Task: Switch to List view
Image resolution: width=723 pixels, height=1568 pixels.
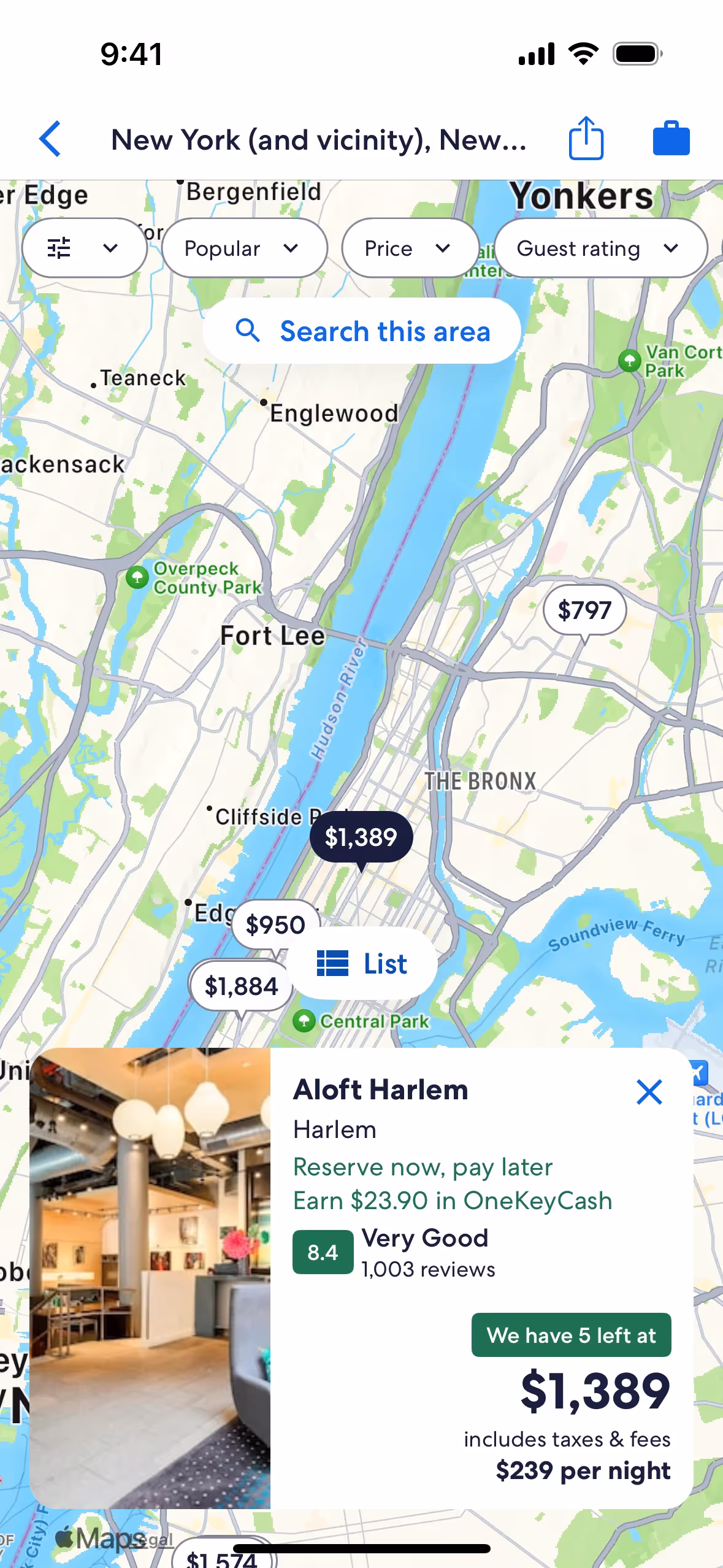Action: pyautogui.click(x=362, y=964)
